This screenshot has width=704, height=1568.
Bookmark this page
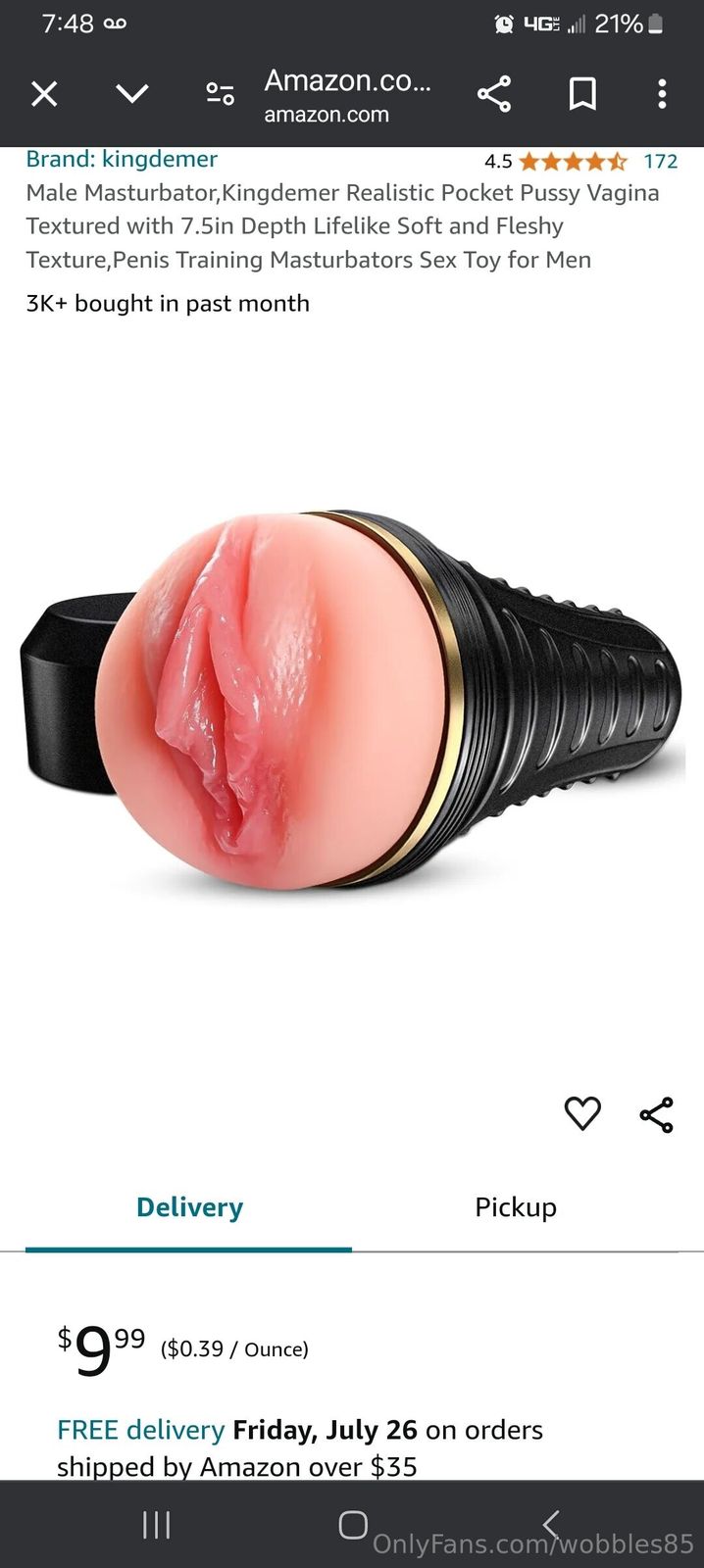click(582, 94)
